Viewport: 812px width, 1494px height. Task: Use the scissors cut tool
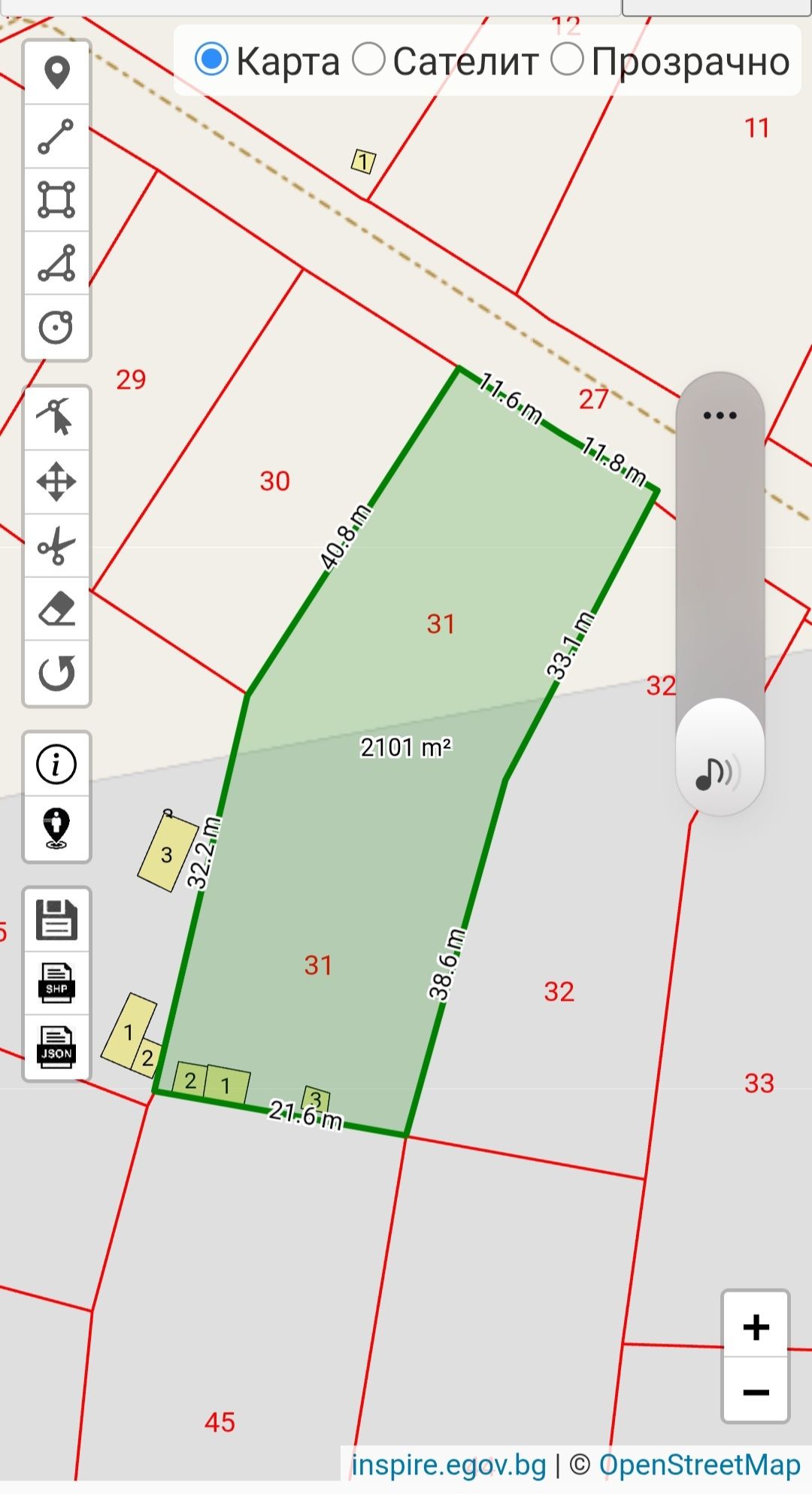[57, 546]
